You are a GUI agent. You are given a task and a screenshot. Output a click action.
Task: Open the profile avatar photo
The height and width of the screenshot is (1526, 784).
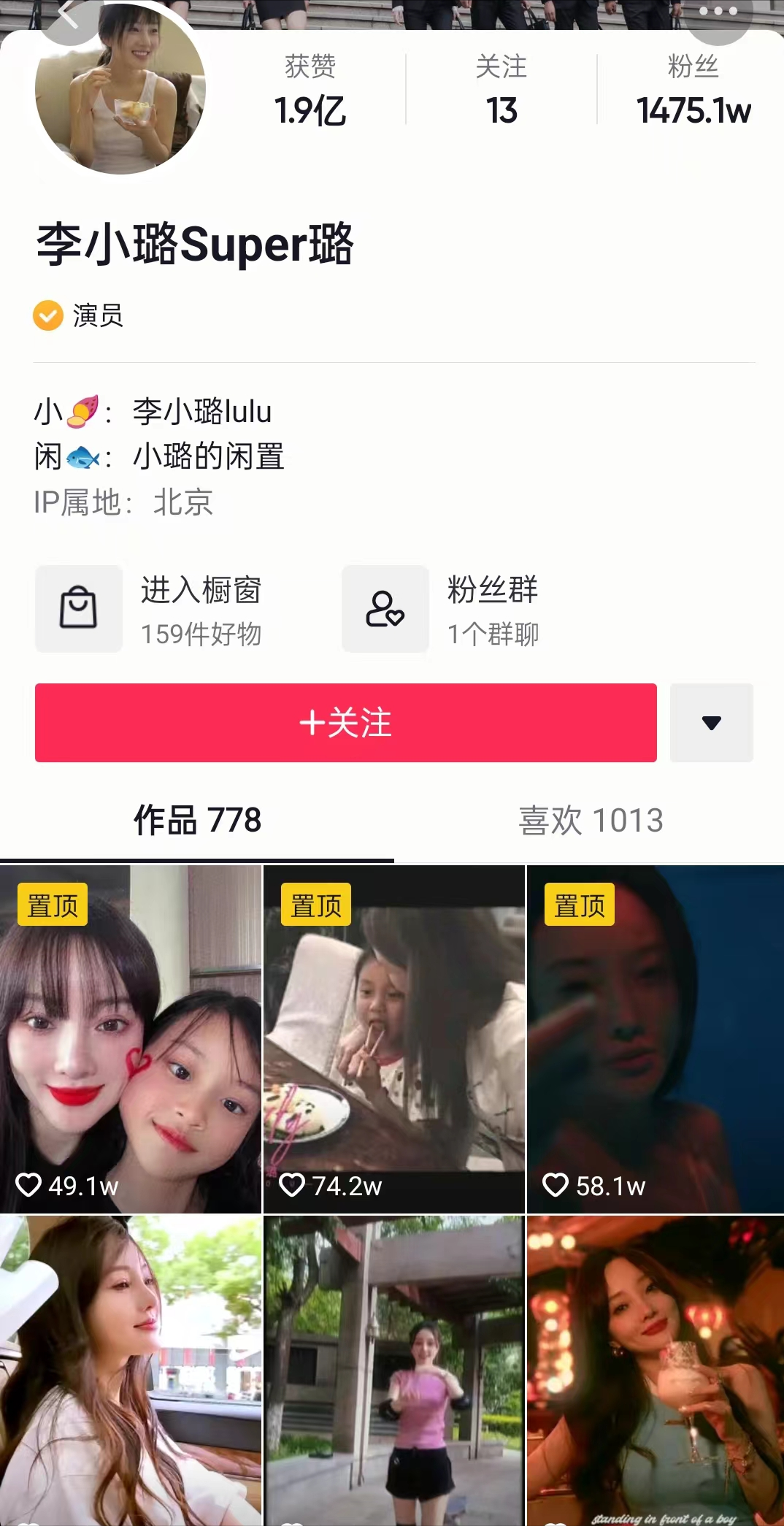[120, 89]
